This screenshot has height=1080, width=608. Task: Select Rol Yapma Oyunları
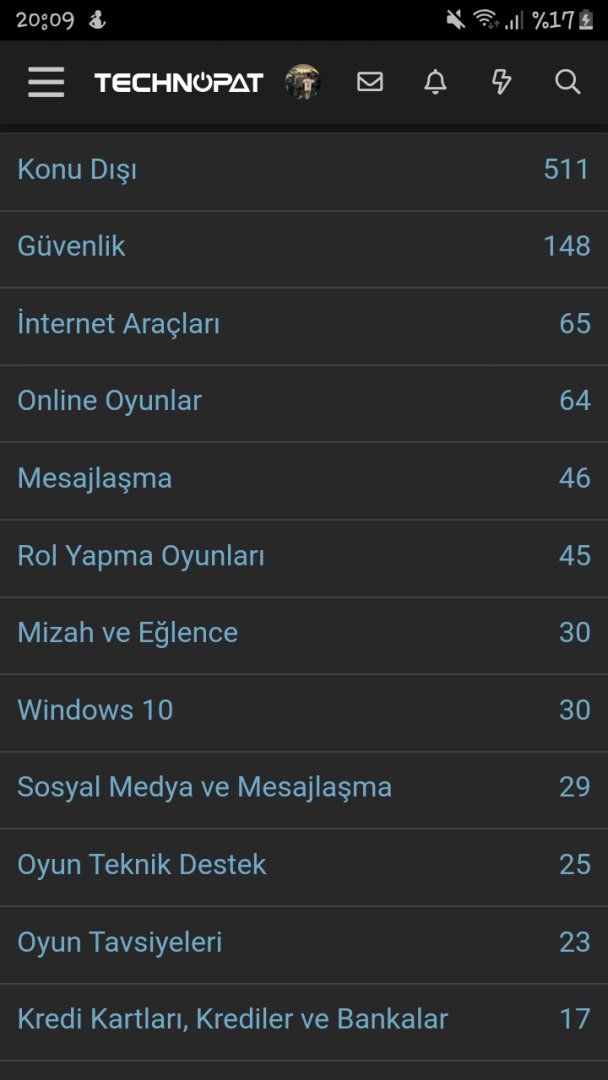click(140, 555)
